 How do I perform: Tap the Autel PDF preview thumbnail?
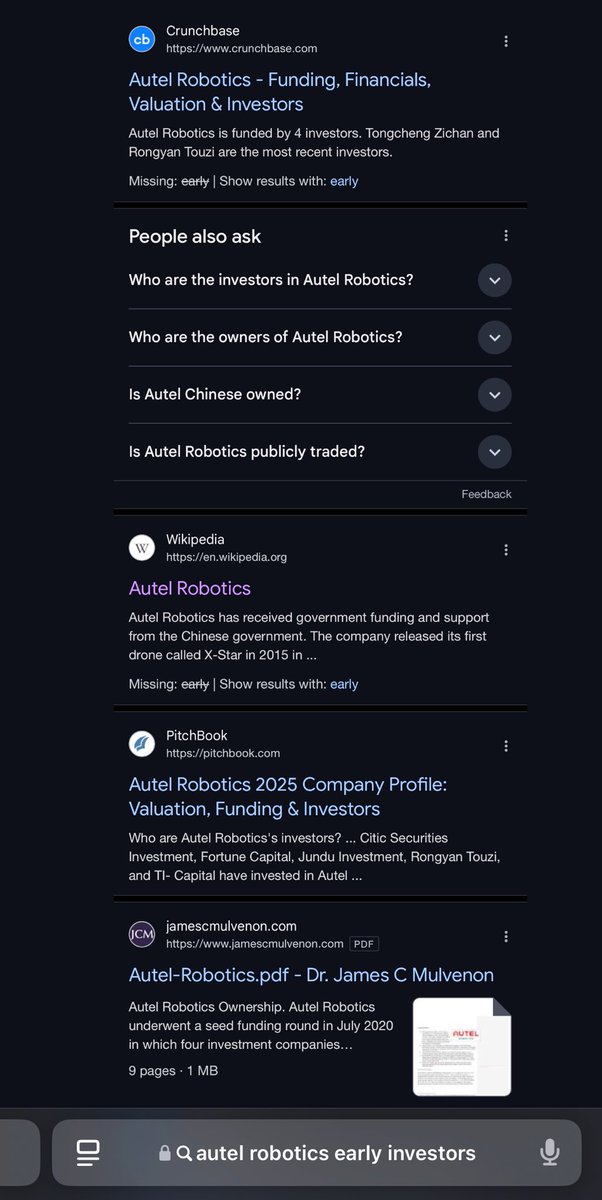coord(461,1046)
